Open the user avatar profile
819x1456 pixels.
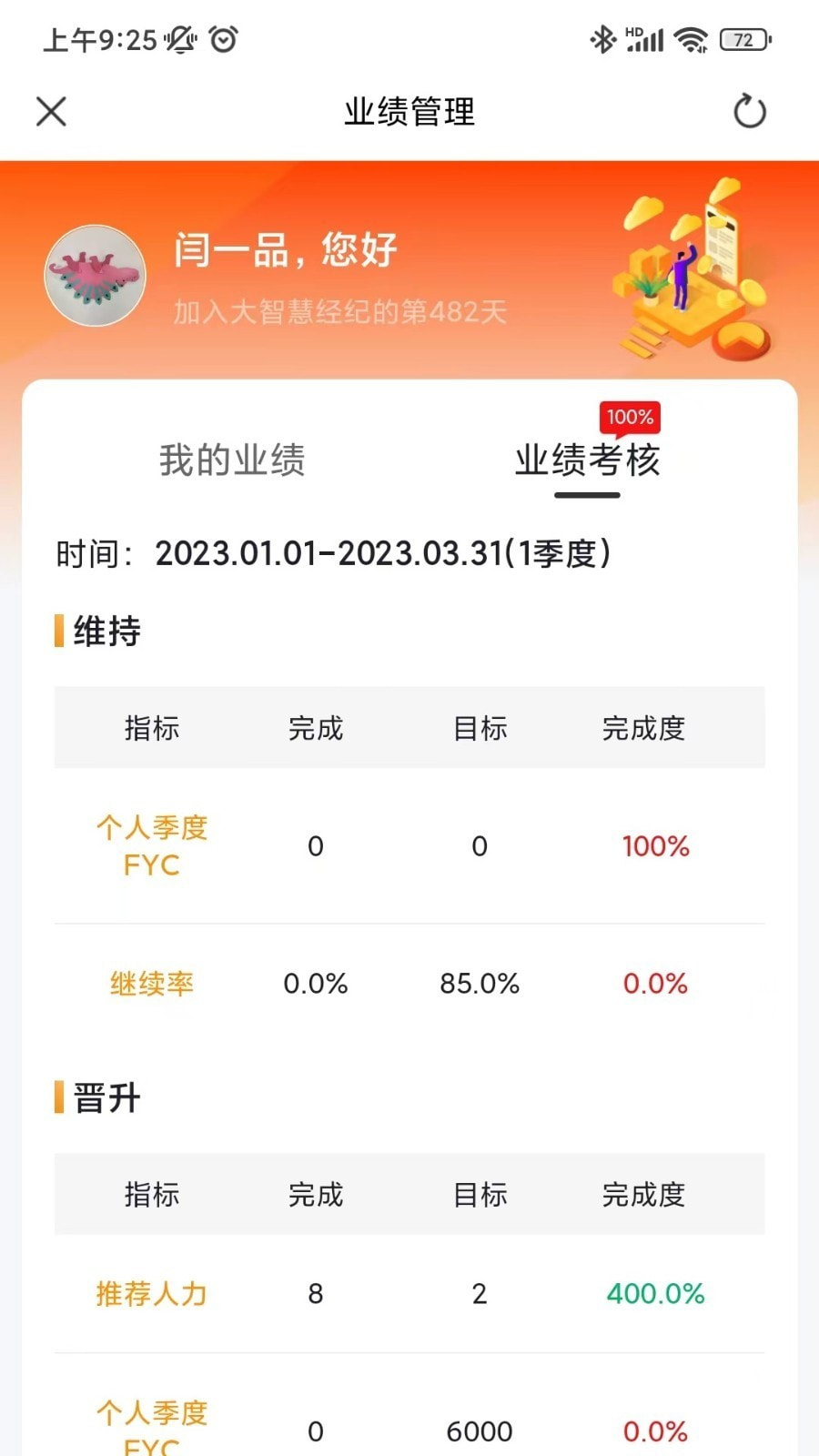96,276
